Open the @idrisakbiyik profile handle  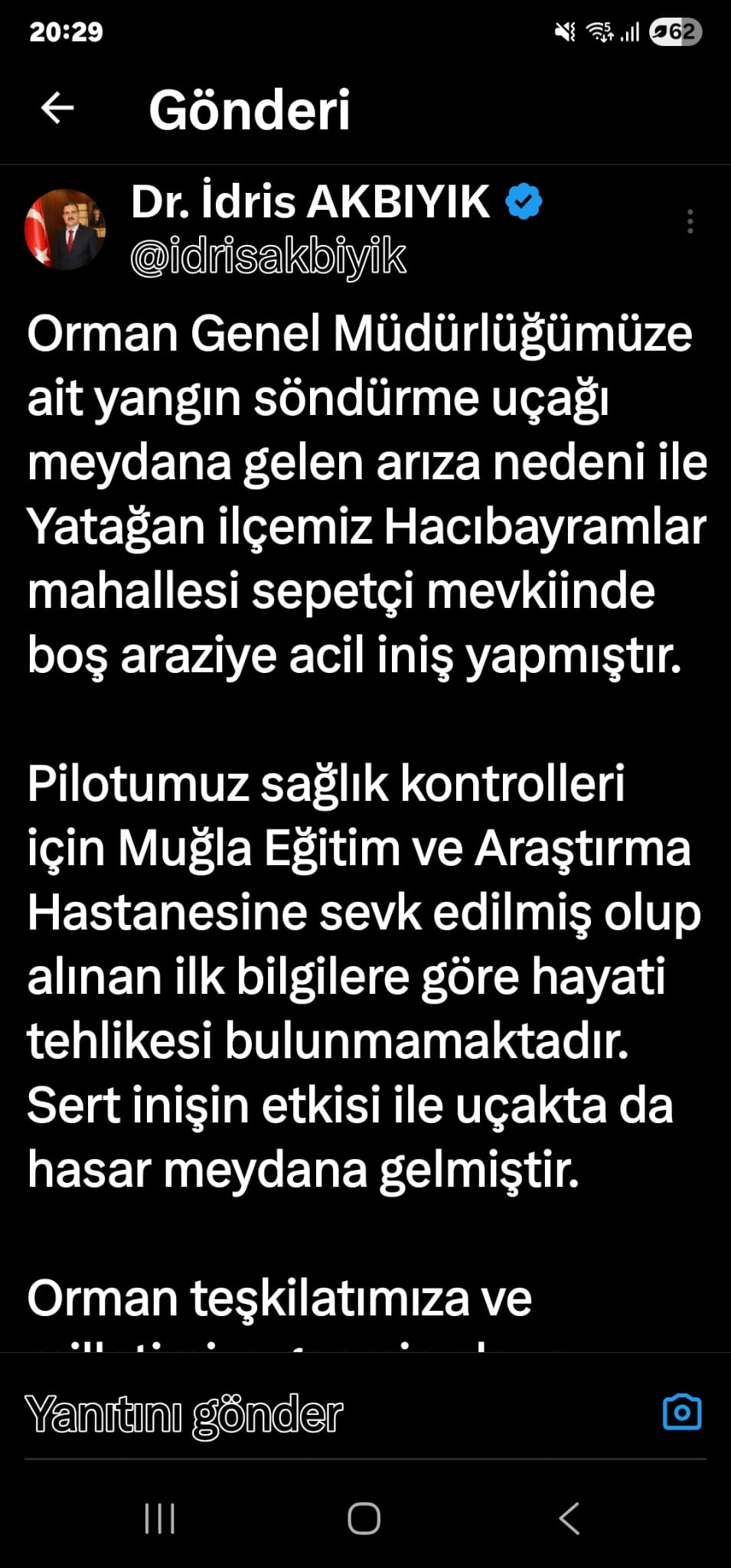pos(268,256)
